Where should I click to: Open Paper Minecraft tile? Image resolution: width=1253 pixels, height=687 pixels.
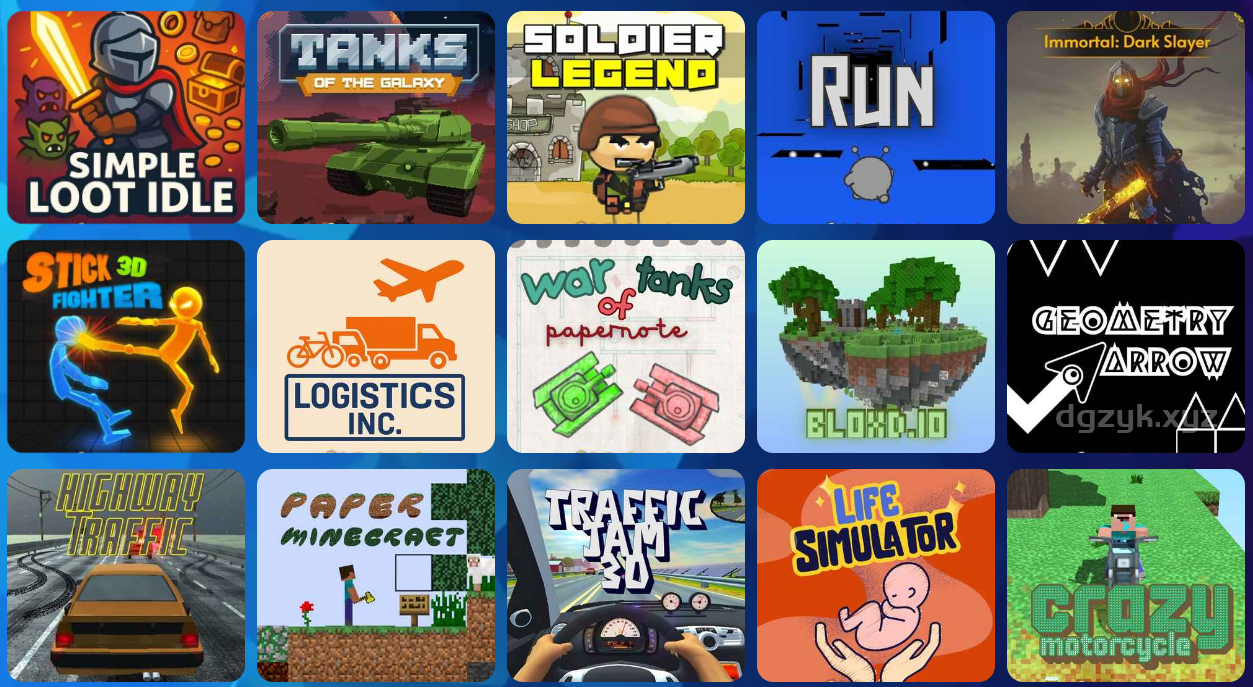pyautogui.click(x=376, y=575)
